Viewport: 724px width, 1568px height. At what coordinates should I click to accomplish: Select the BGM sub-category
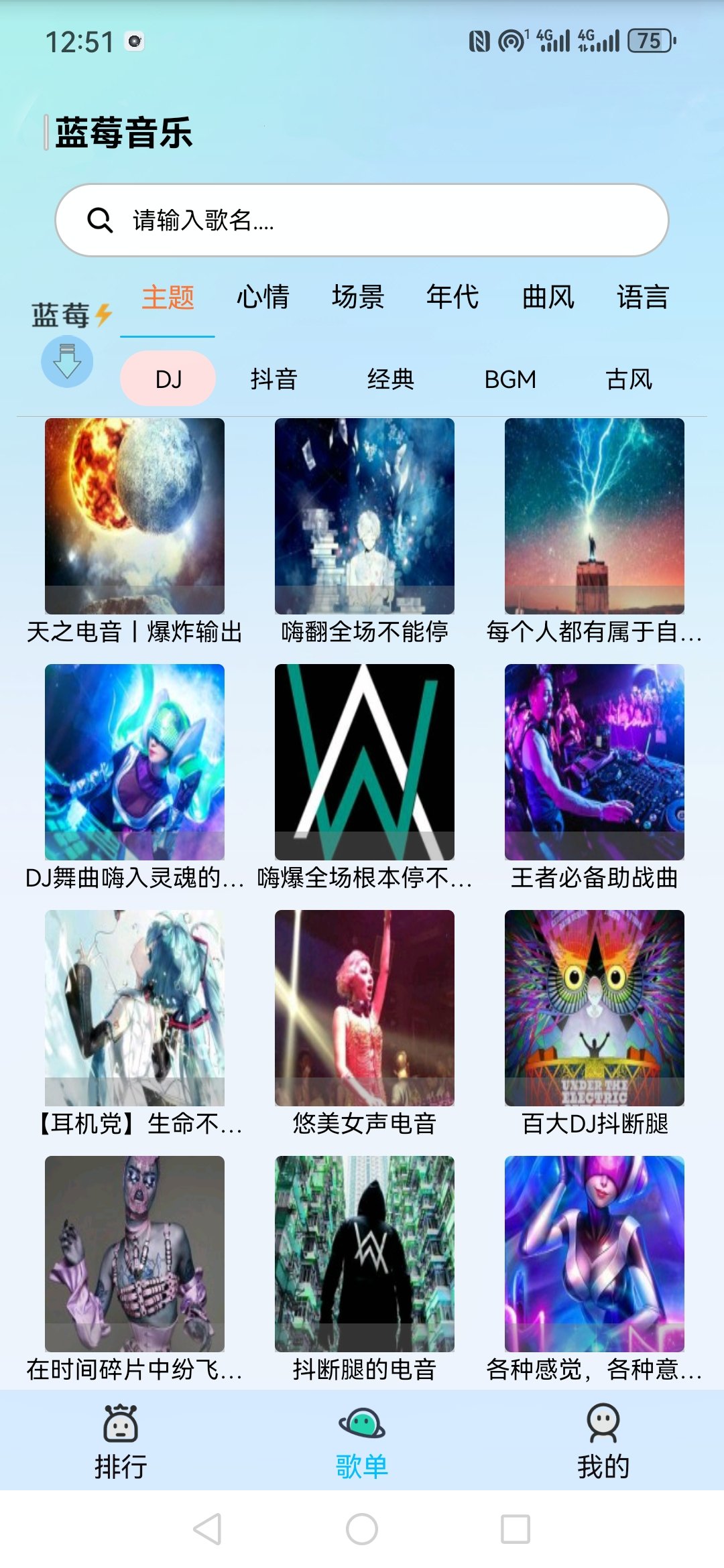pos(511,380)
